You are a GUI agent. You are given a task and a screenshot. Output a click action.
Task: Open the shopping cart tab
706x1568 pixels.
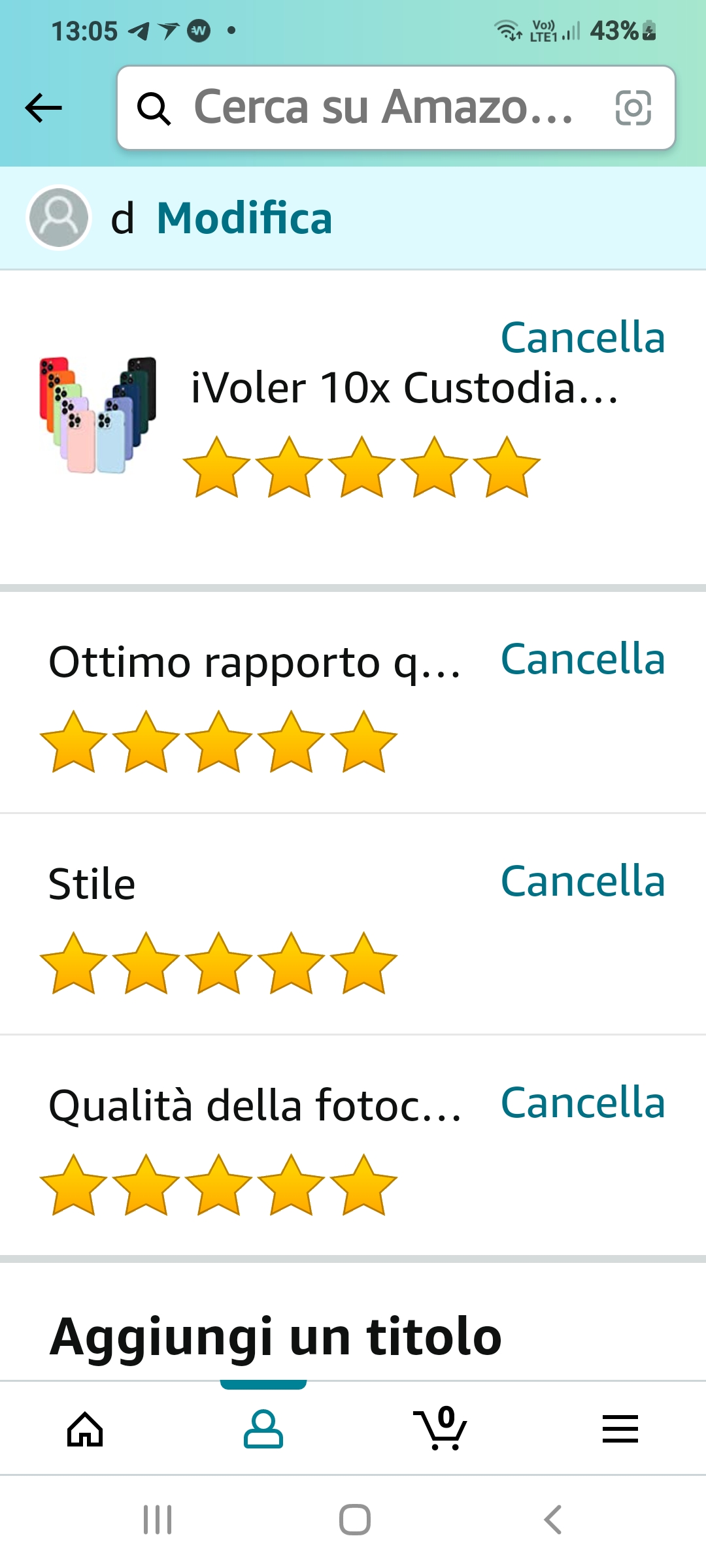(x=441, y=1429)
